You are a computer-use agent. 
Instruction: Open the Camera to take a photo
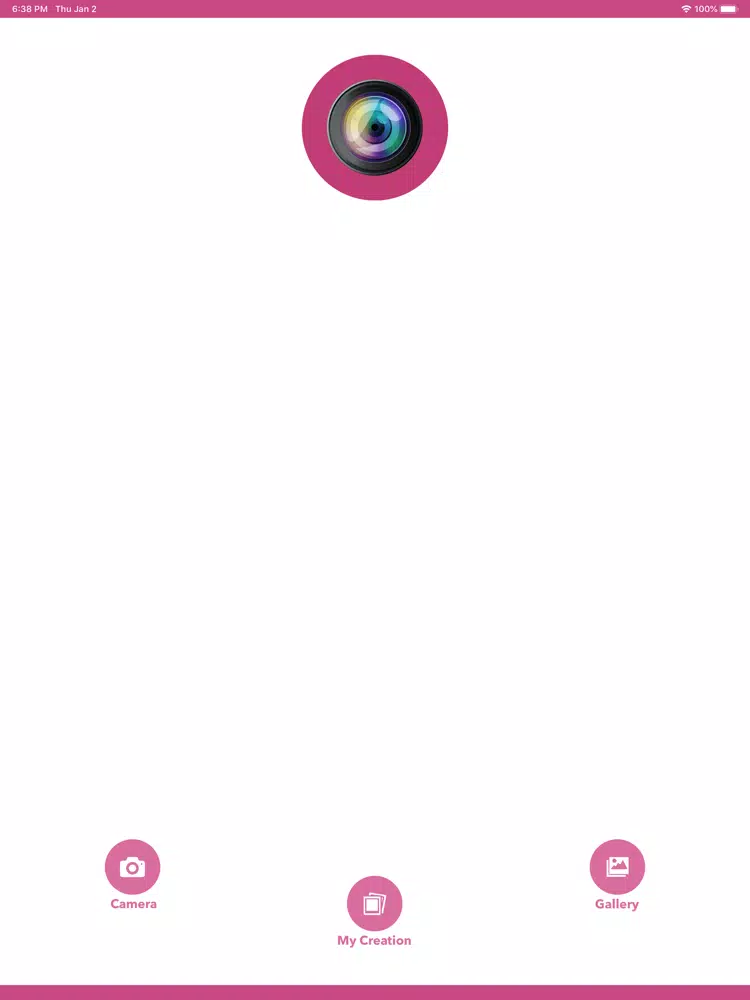[x=132, y=867]
